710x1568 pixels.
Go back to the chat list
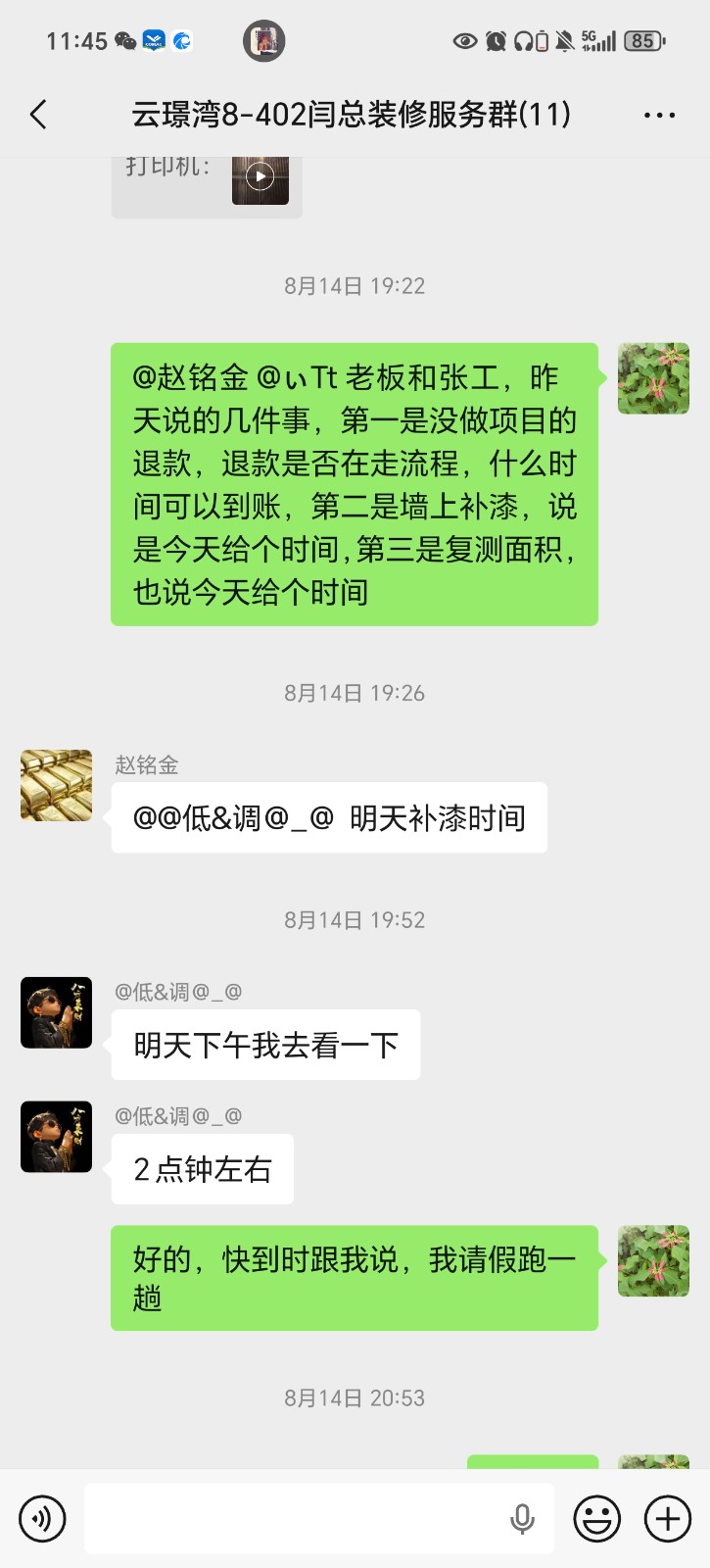39,115
